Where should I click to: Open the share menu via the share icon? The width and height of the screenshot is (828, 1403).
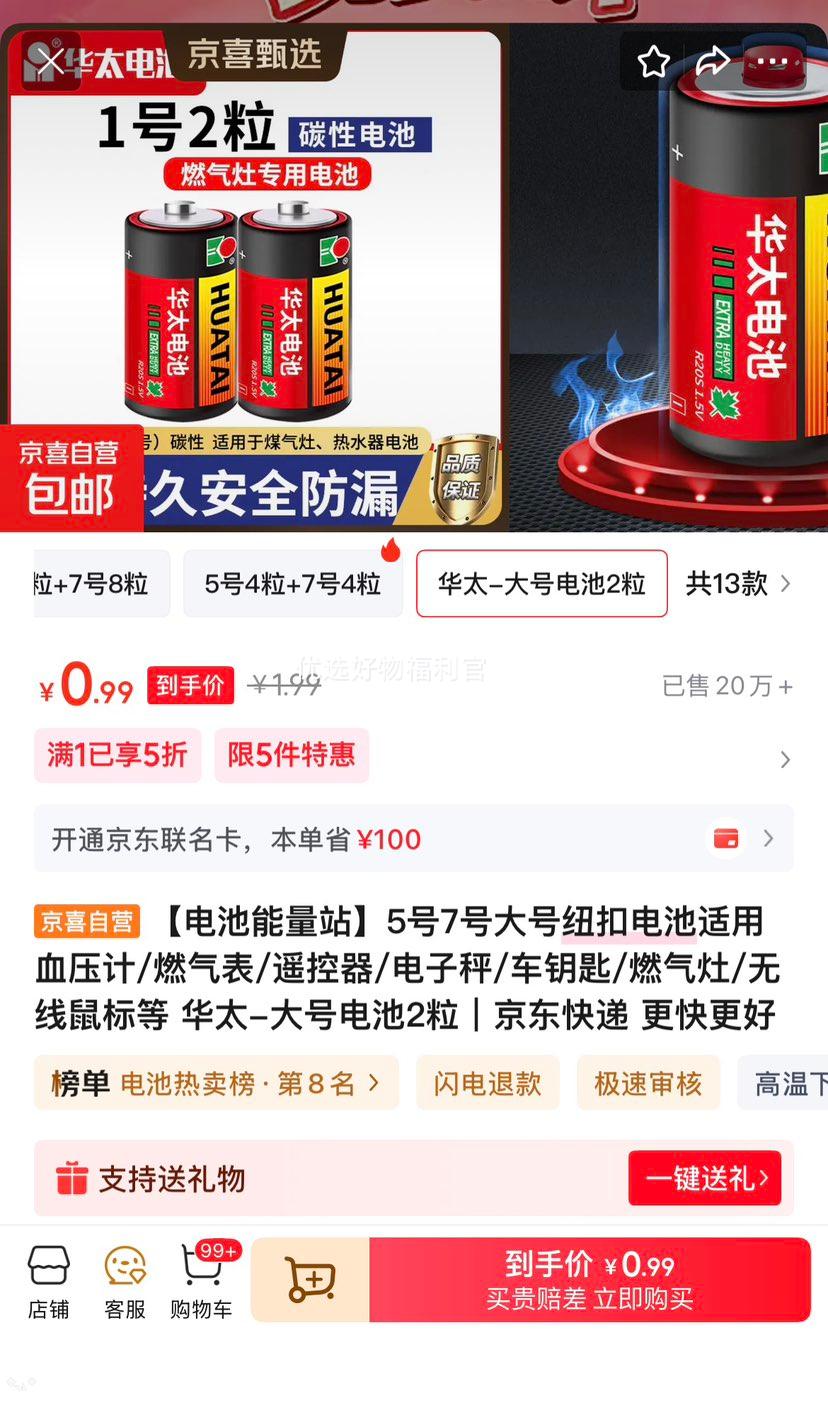[x=712, y=61]
